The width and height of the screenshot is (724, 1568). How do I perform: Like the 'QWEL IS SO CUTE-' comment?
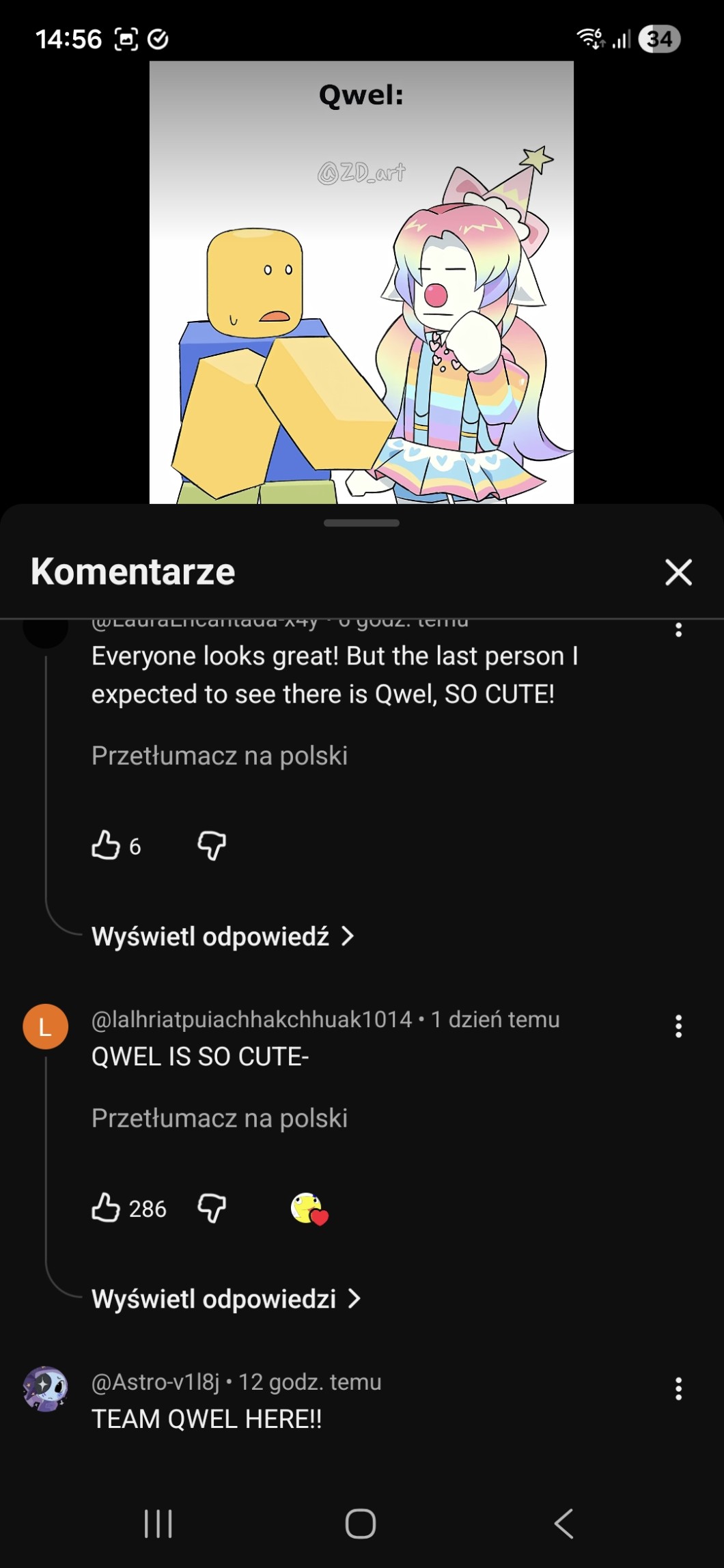(106, 1208)
